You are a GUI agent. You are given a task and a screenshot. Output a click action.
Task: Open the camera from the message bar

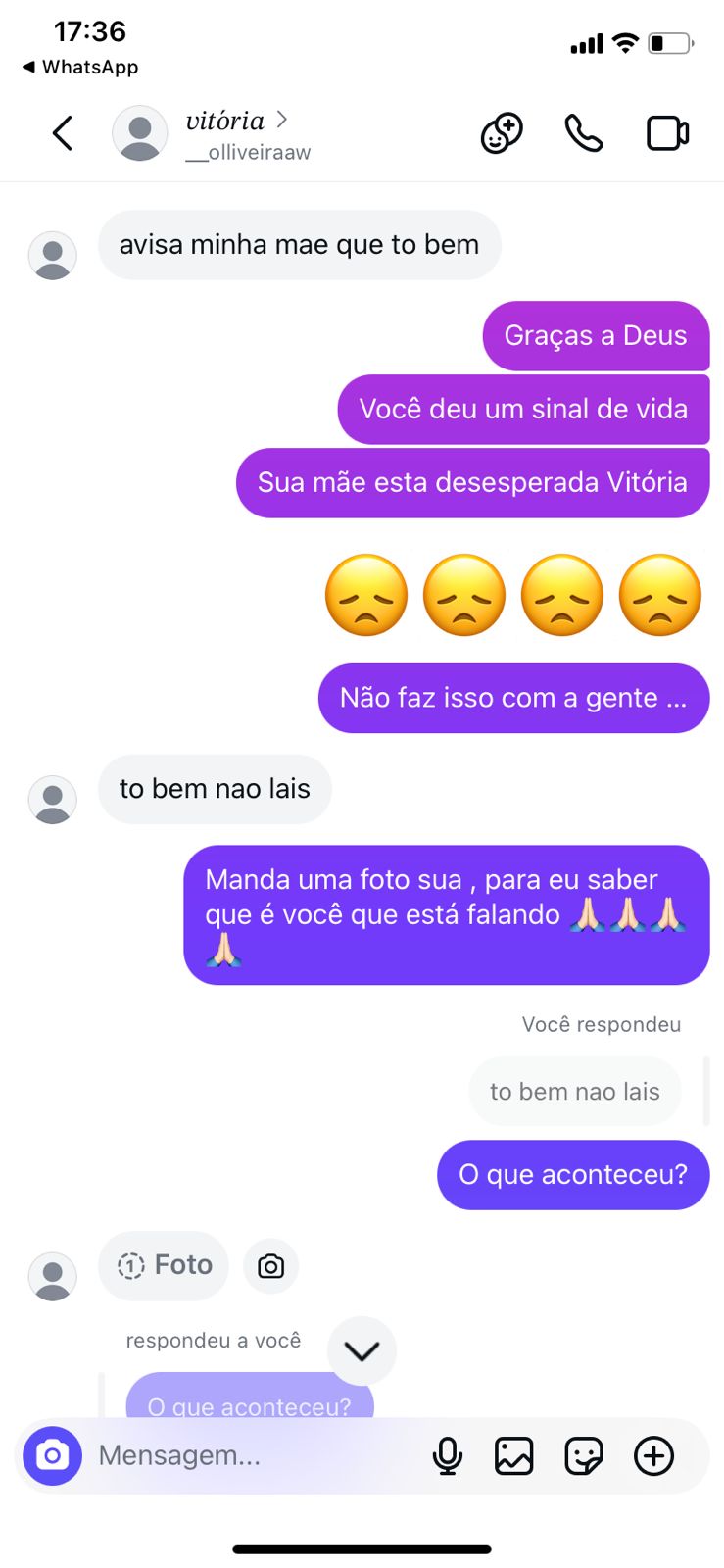pyautogui.click(x=52, y=1455)
